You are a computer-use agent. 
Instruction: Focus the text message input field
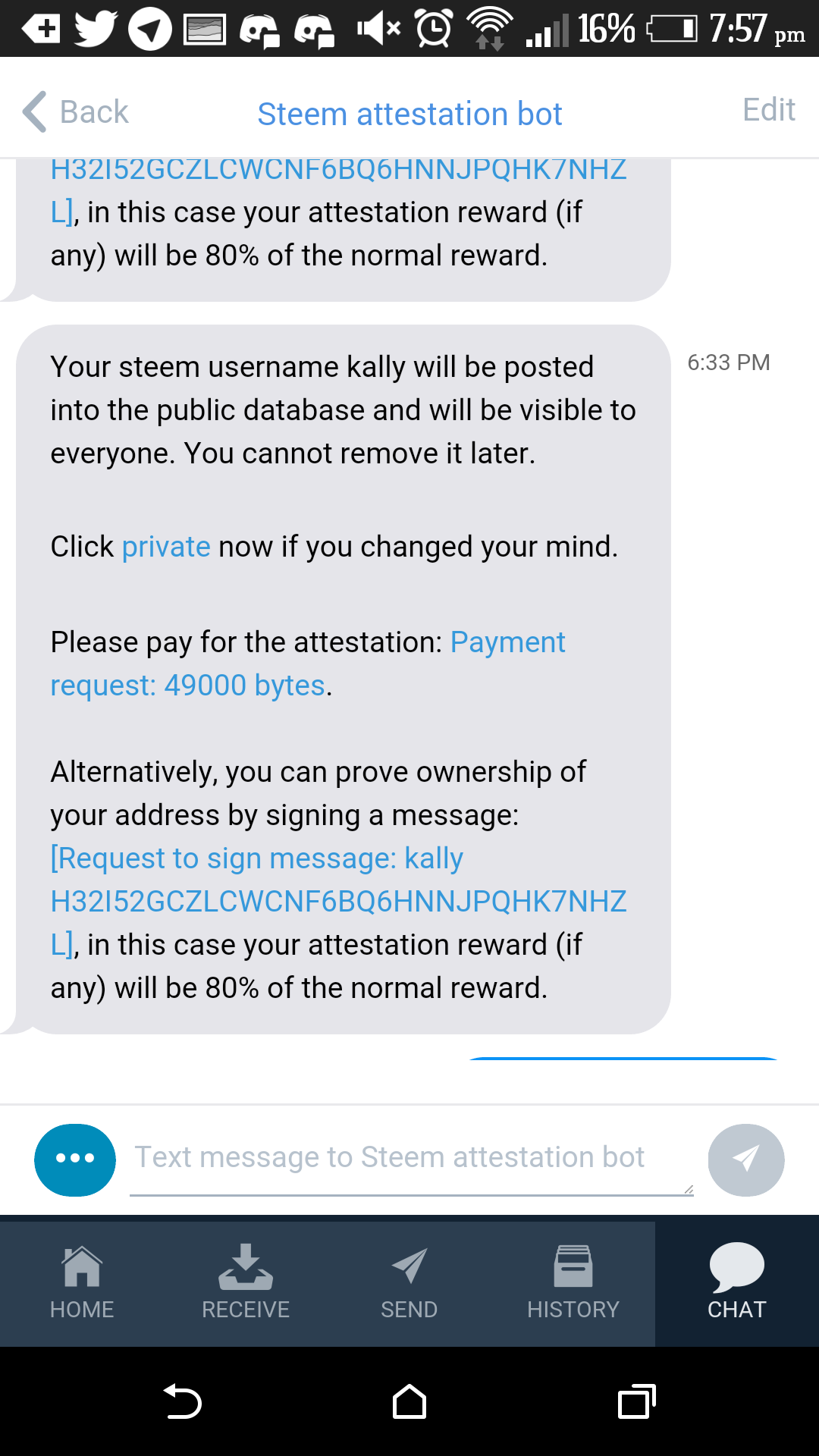click(412, 1160)
